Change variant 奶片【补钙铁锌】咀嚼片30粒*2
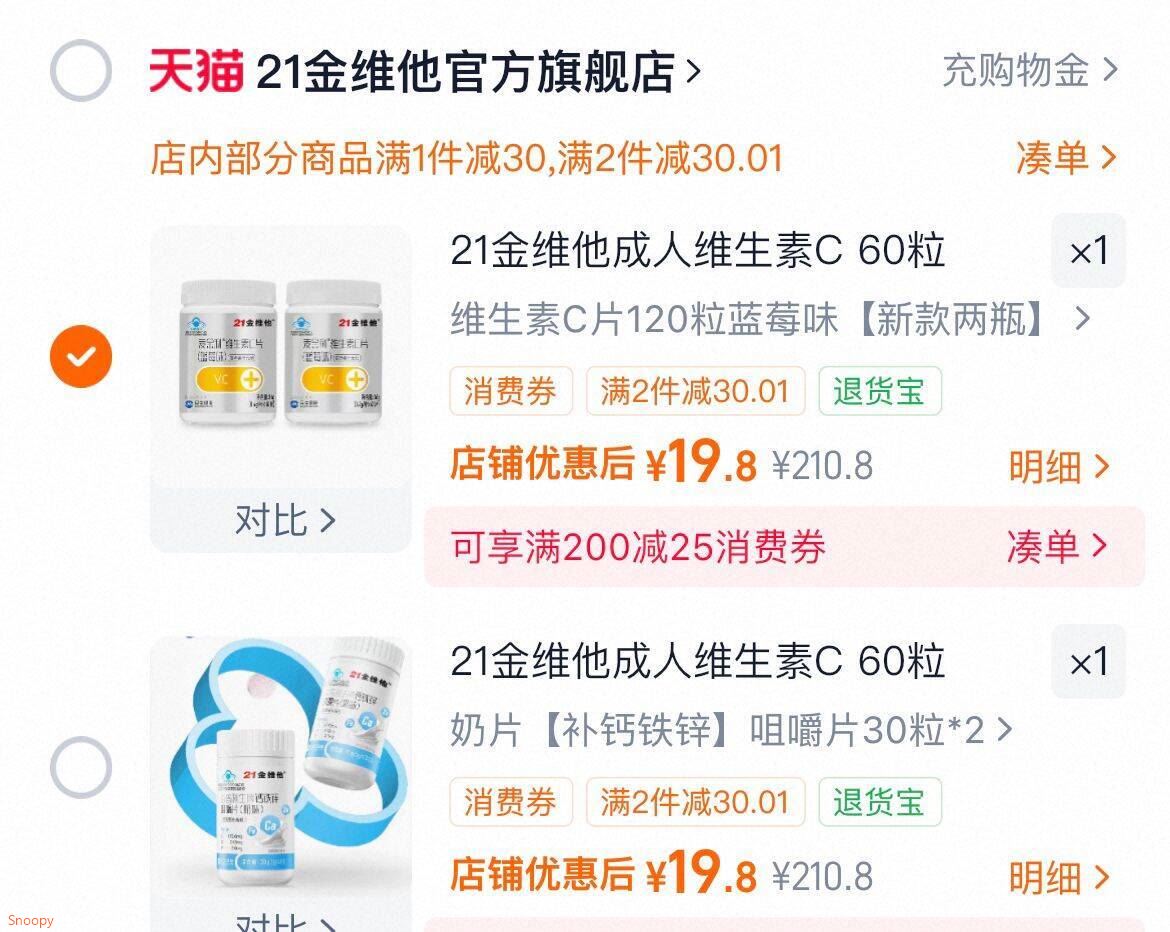1170x932 pixels. pyautogui.click(x=731, y=731)
